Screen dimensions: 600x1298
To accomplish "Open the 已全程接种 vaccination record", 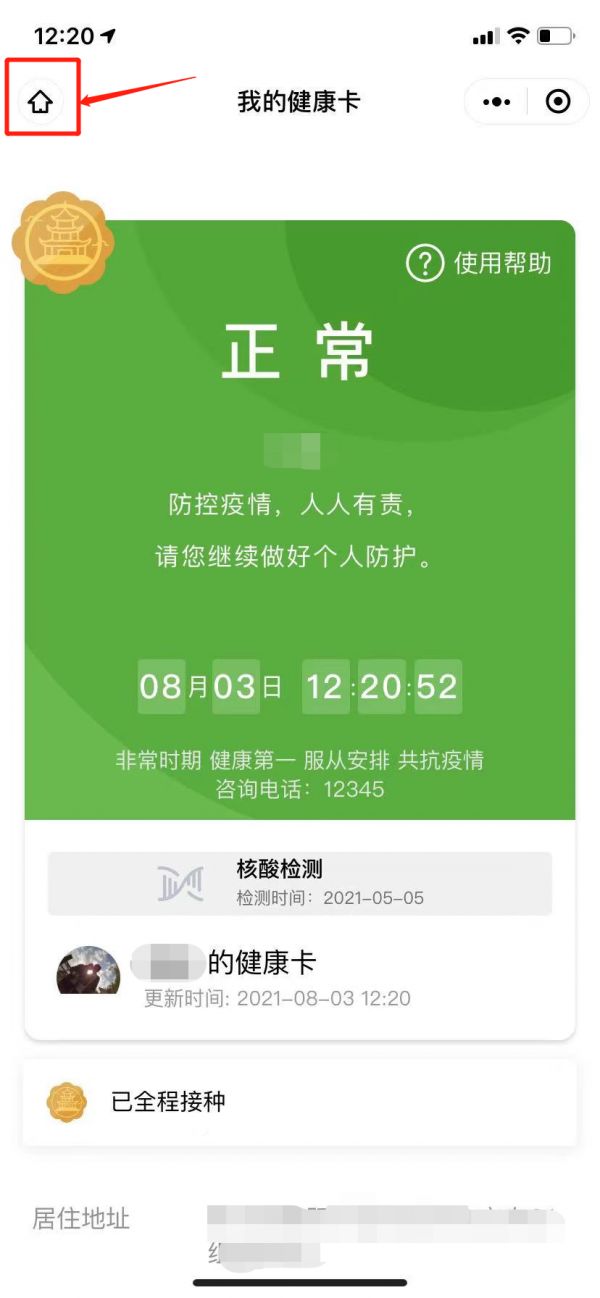I will click(x=299, y=1102).
